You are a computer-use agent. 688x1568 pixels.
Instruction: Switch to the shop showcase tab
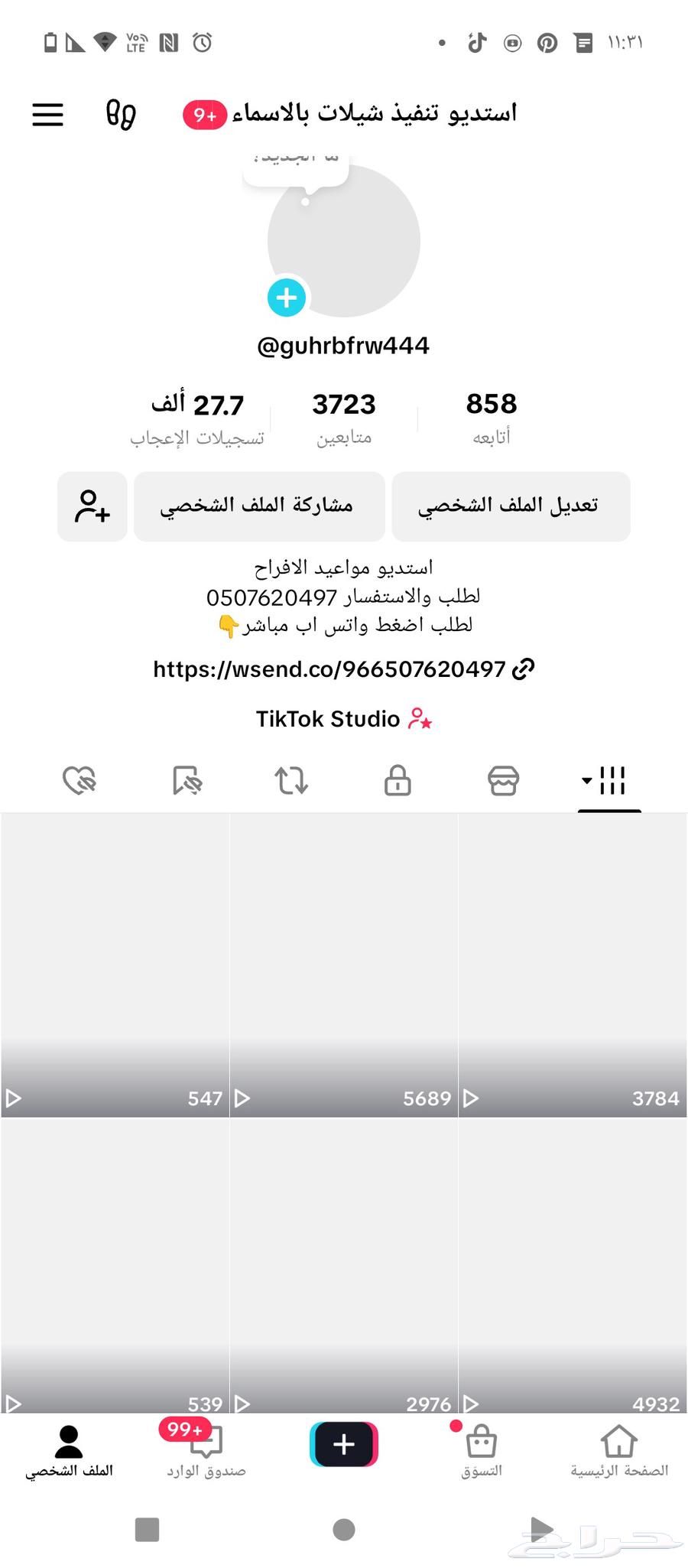[503, 781]
